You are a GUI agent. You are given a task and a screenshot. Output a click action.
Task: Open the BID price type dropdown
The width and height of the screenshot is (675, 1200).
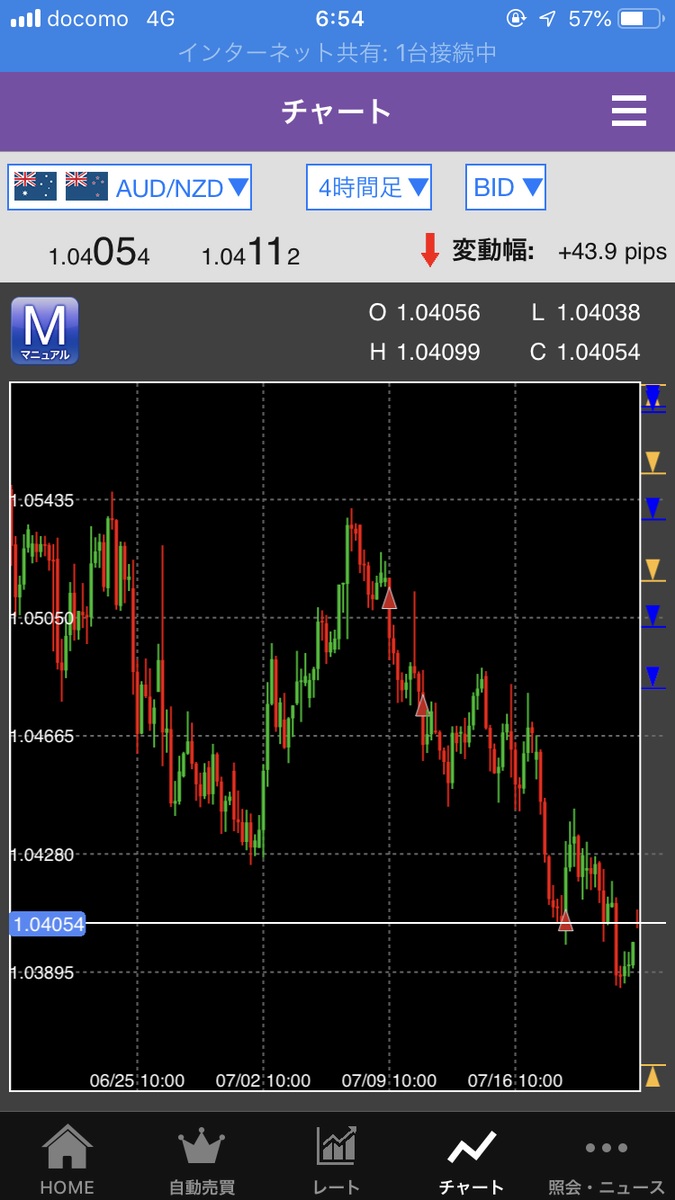(x=506, y=187)
